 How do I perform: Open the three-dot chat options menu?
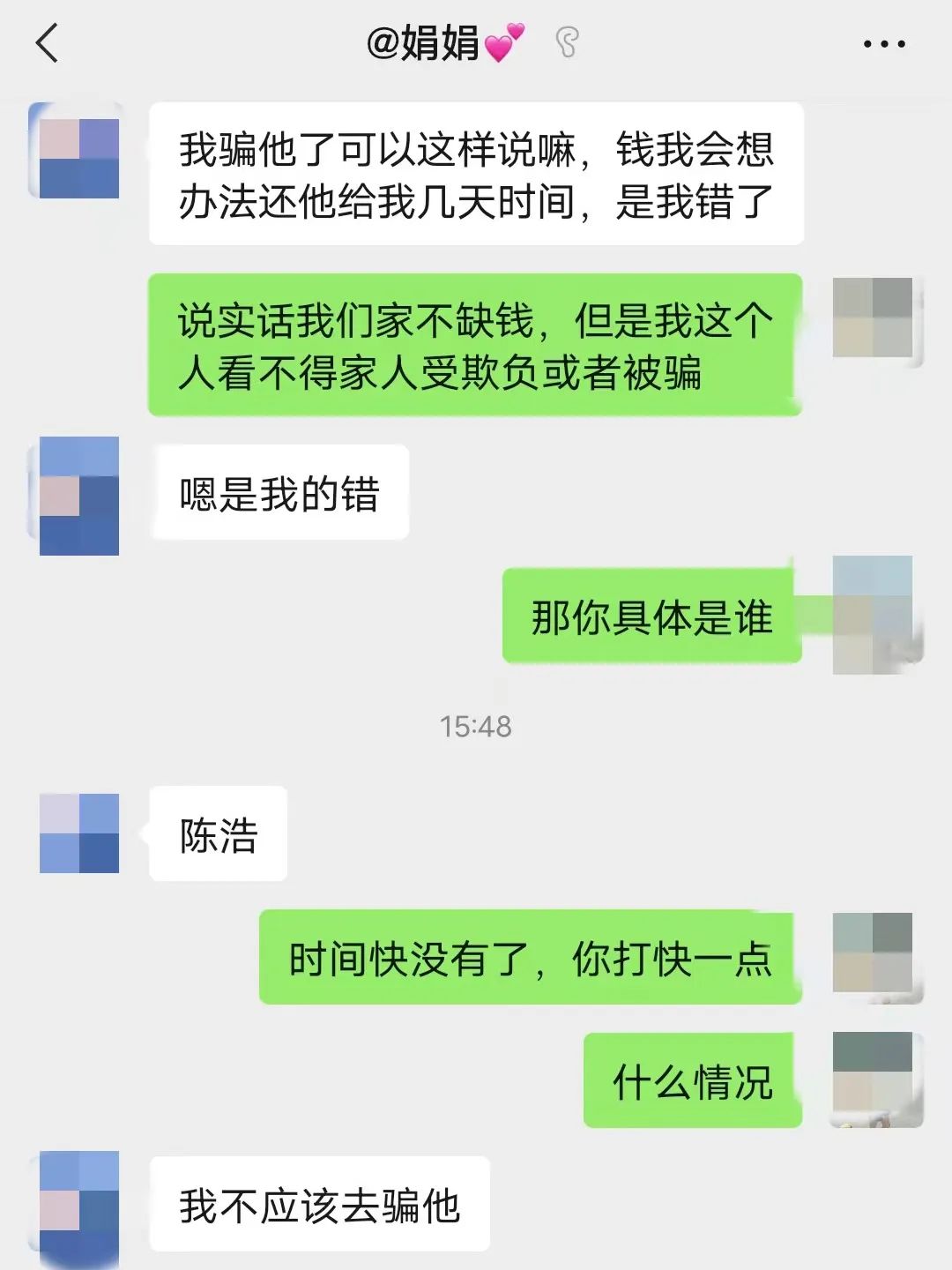coord(883,43)
